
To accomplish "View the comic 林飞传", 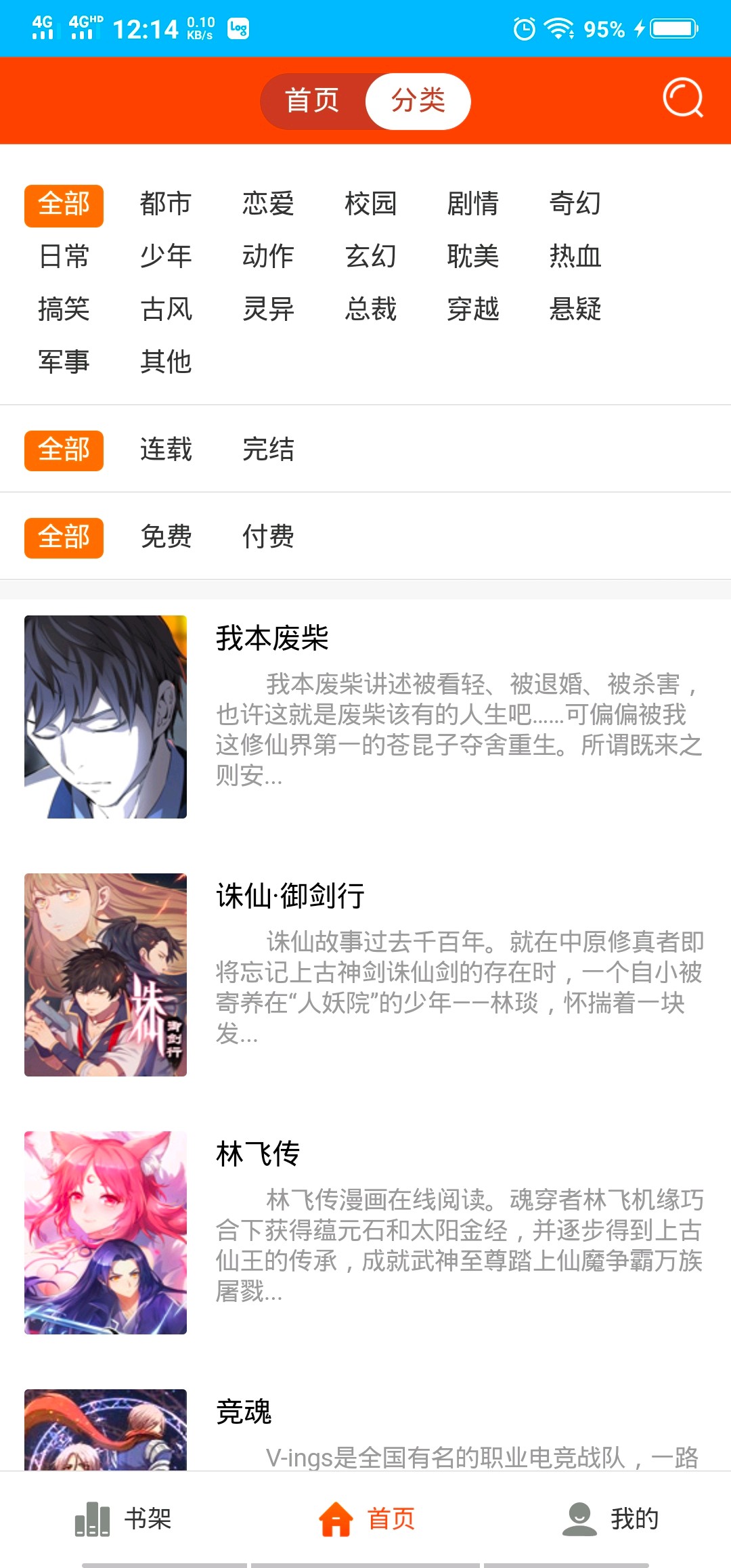I will (x=257, y=1154).
